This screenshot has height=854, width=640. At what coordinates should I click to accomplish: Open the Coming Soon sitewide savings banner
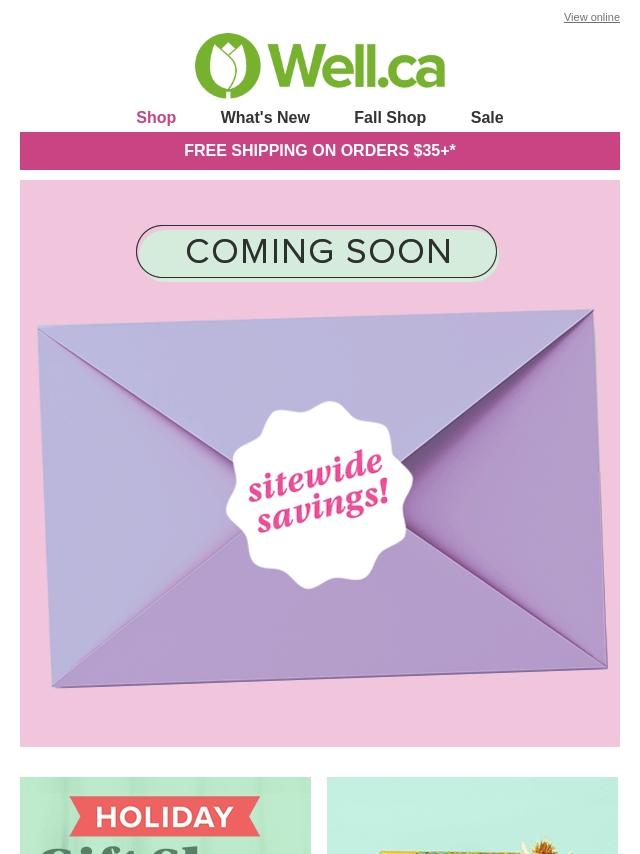pyautogui.click(x=320, y=463)
